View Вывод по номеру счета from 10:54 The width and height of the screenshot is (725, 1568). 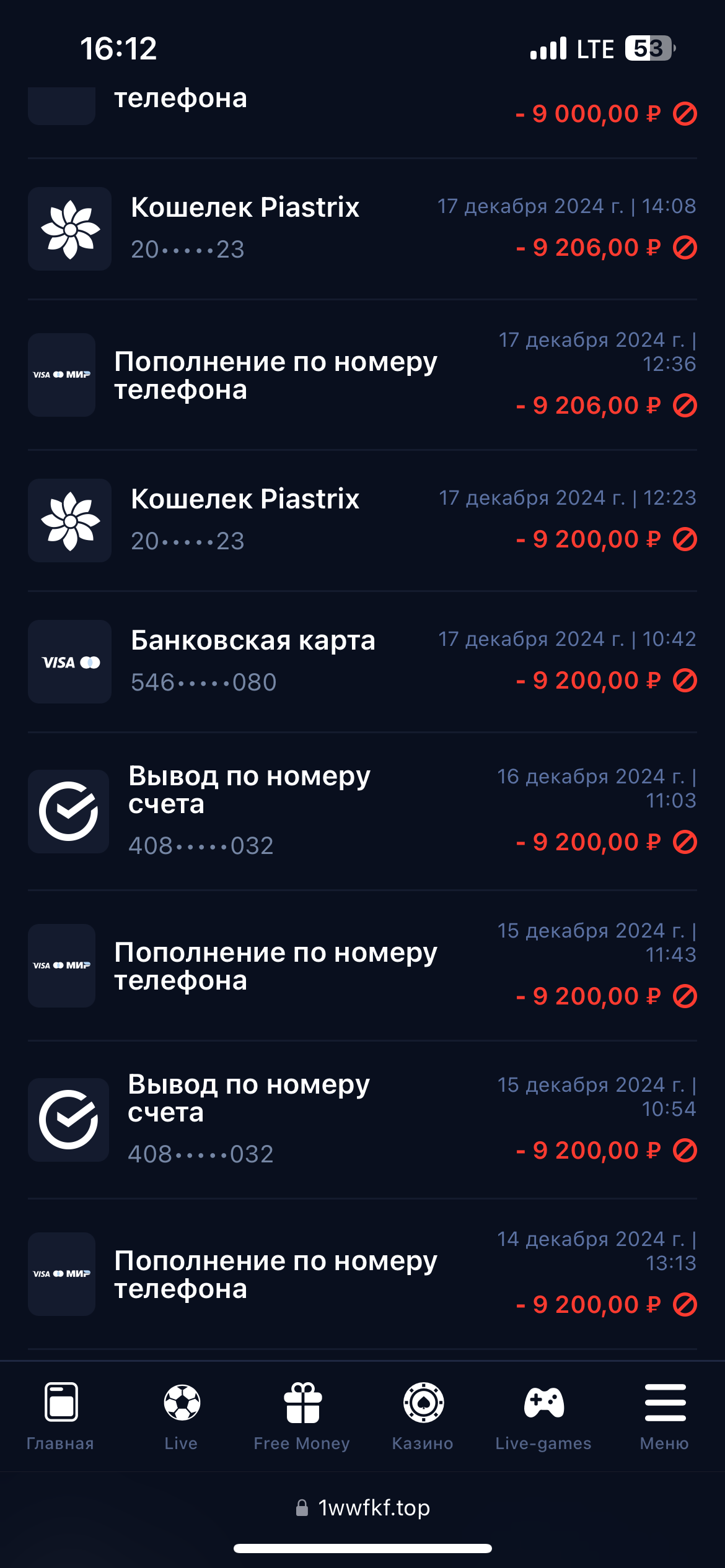coord(362,1120)
